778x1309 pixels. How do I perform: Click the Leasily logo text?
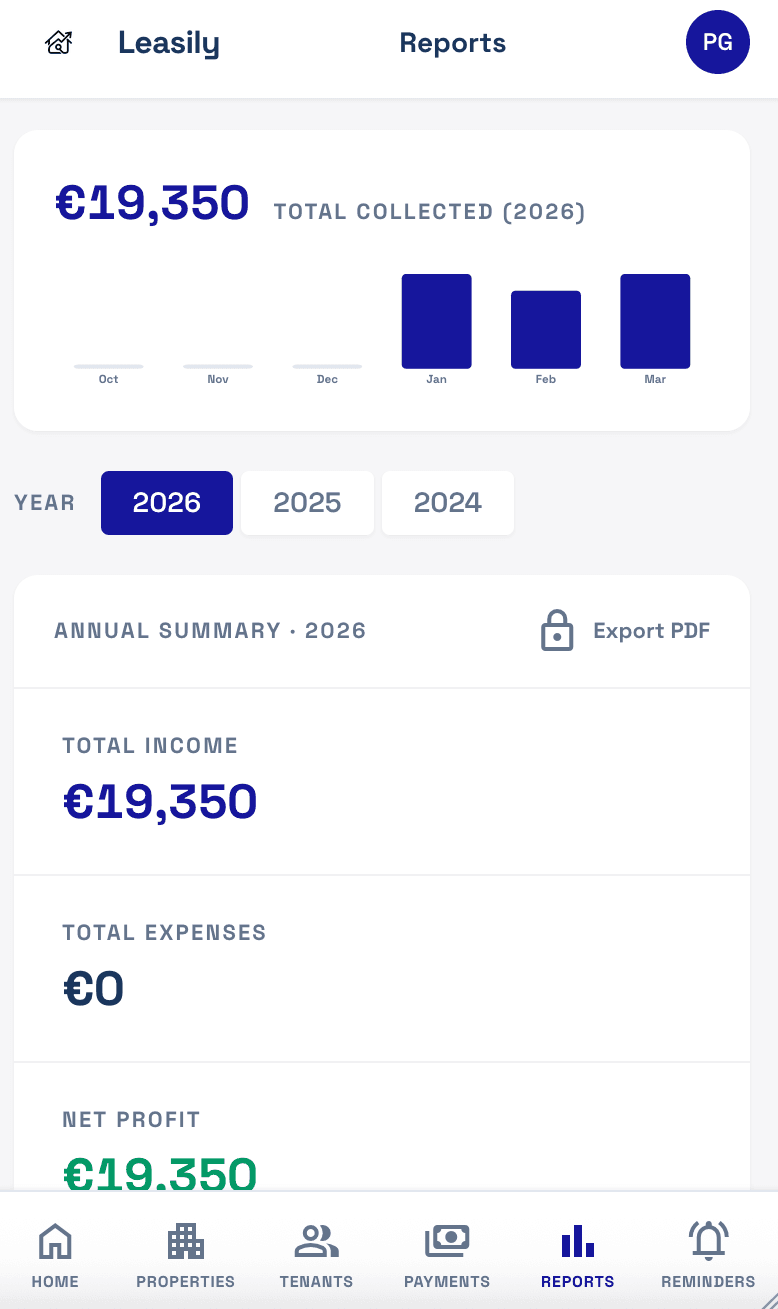tap(168, 42)
